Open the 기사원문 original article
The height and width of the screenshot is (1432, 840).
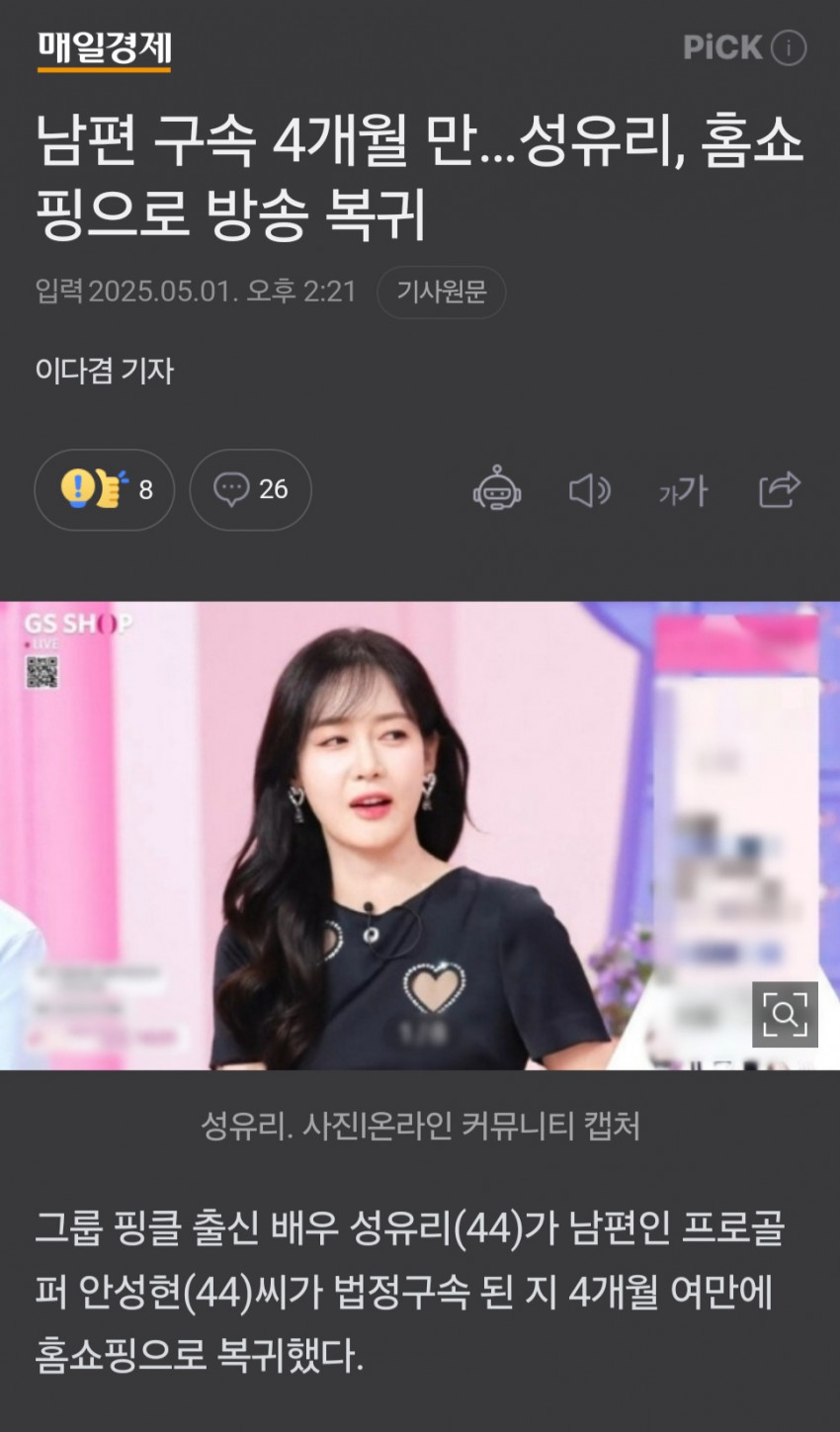[441, 292]
